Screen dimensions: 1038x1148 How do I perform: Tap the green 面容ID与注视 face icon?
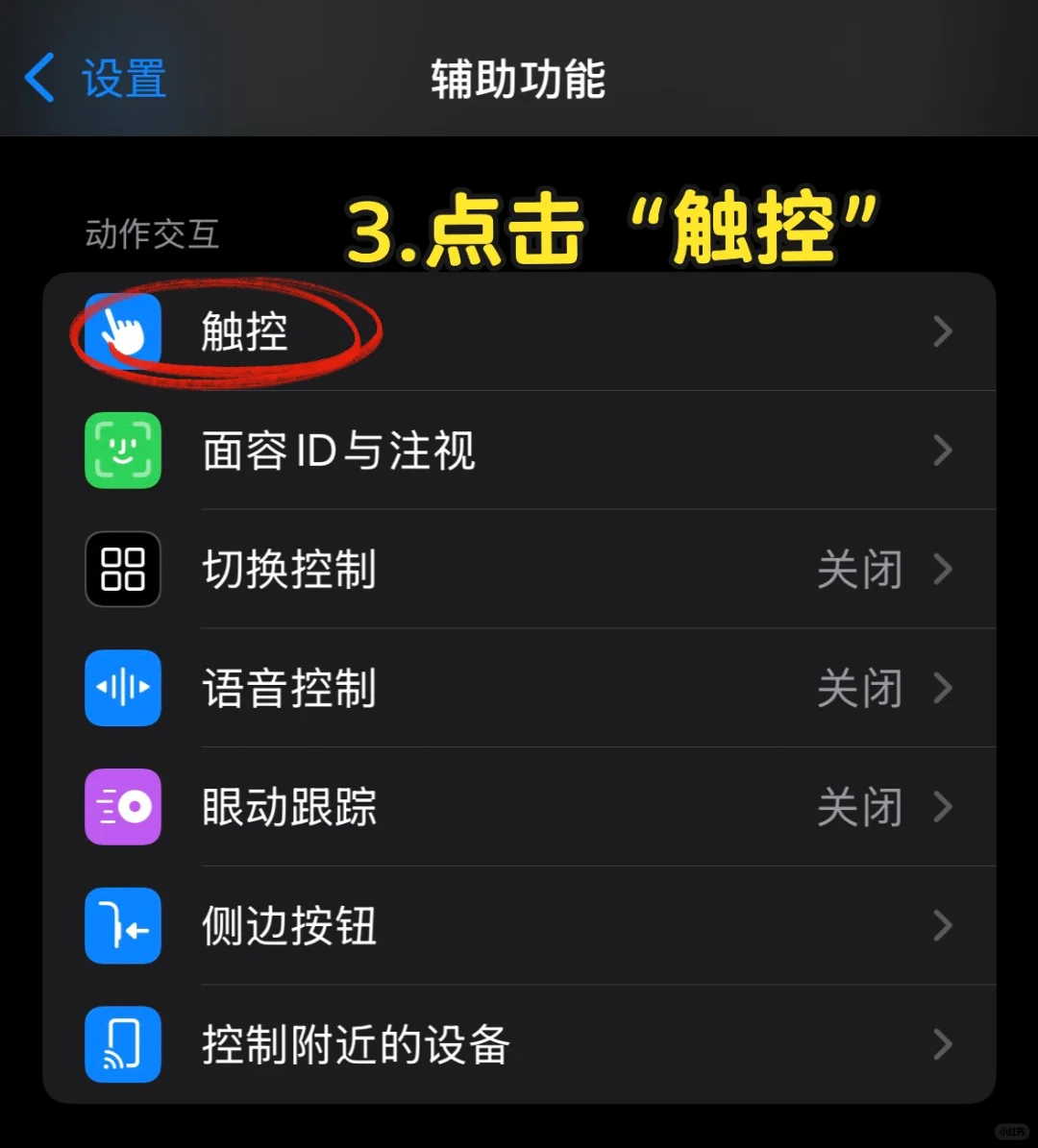pyautogui.click(x=122, y=451)
